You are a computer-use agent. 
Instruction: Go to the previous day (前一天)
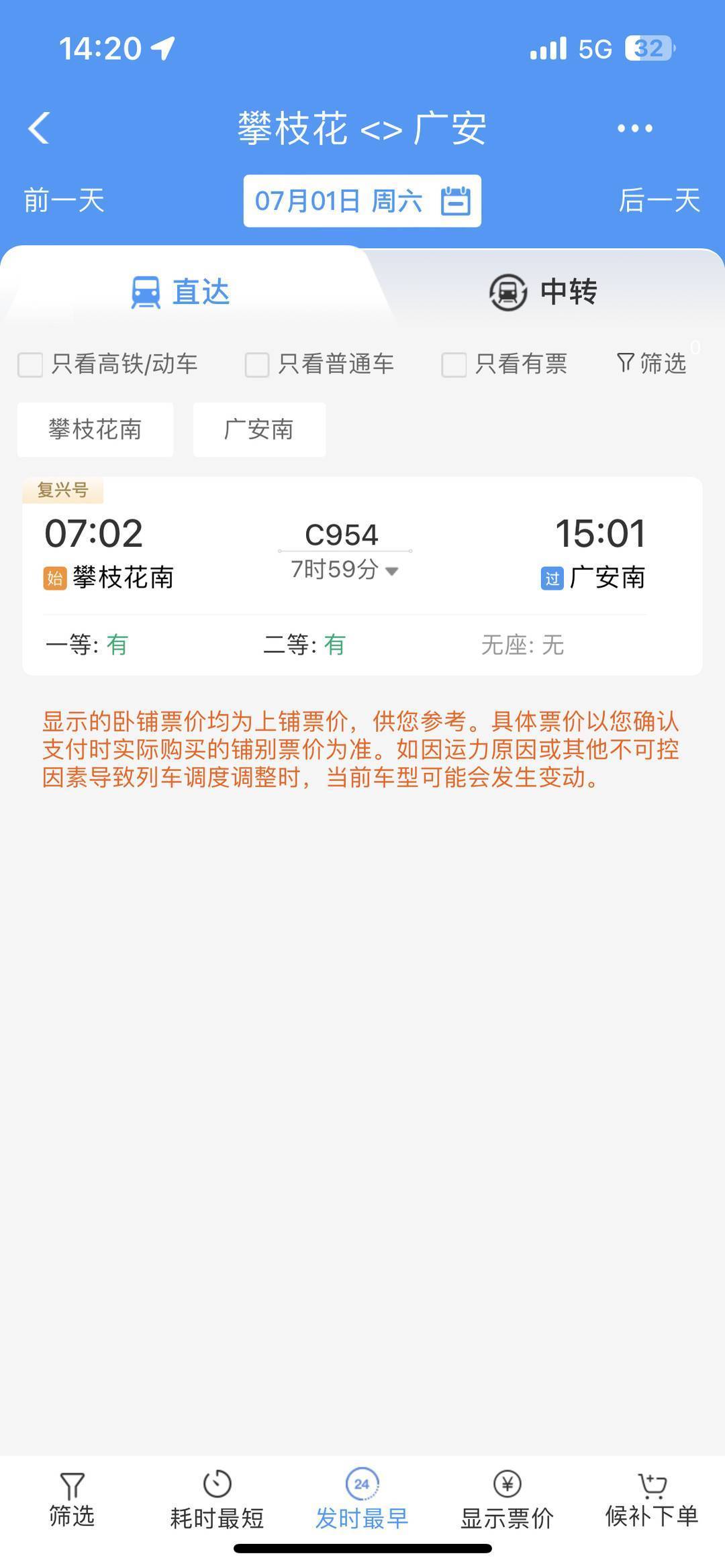click(64, 201)
